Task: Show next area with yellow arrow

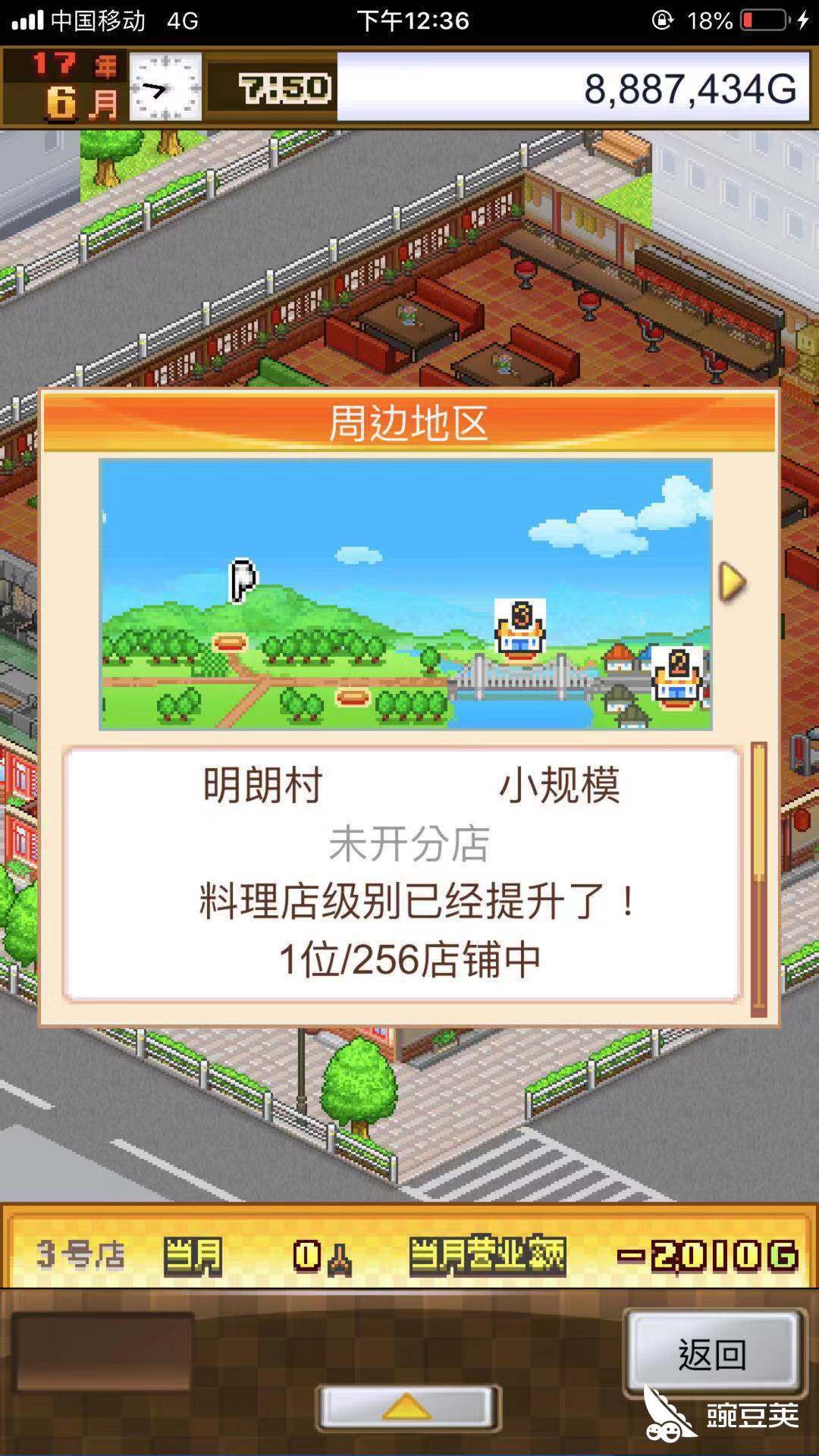Action: pyautogui.click(x=732, y=582)
